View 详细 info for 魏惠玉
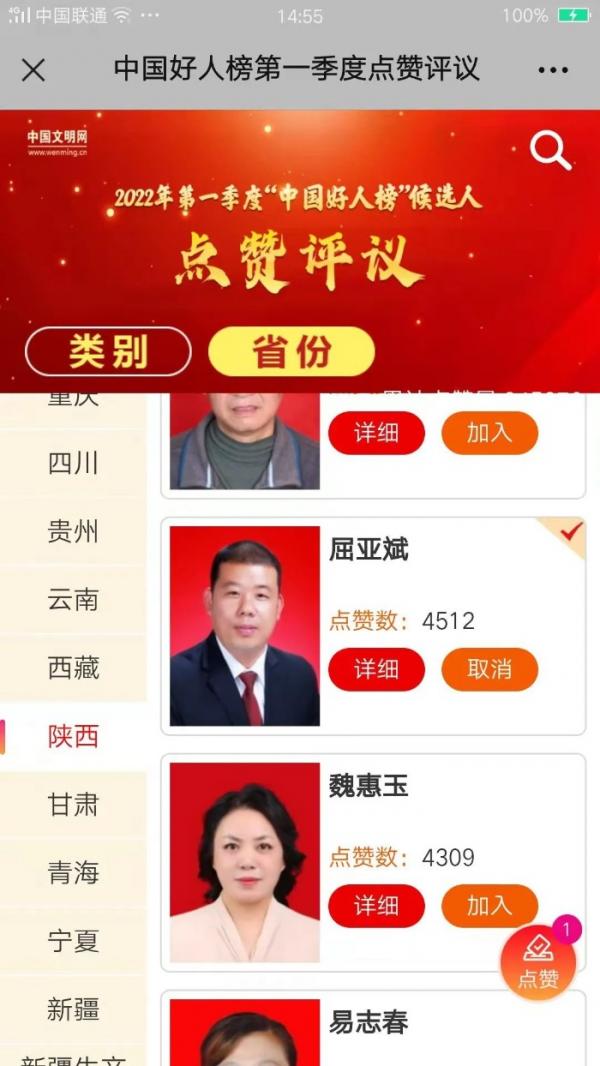This screenshot has height=1066, width=600. (376, 906)
